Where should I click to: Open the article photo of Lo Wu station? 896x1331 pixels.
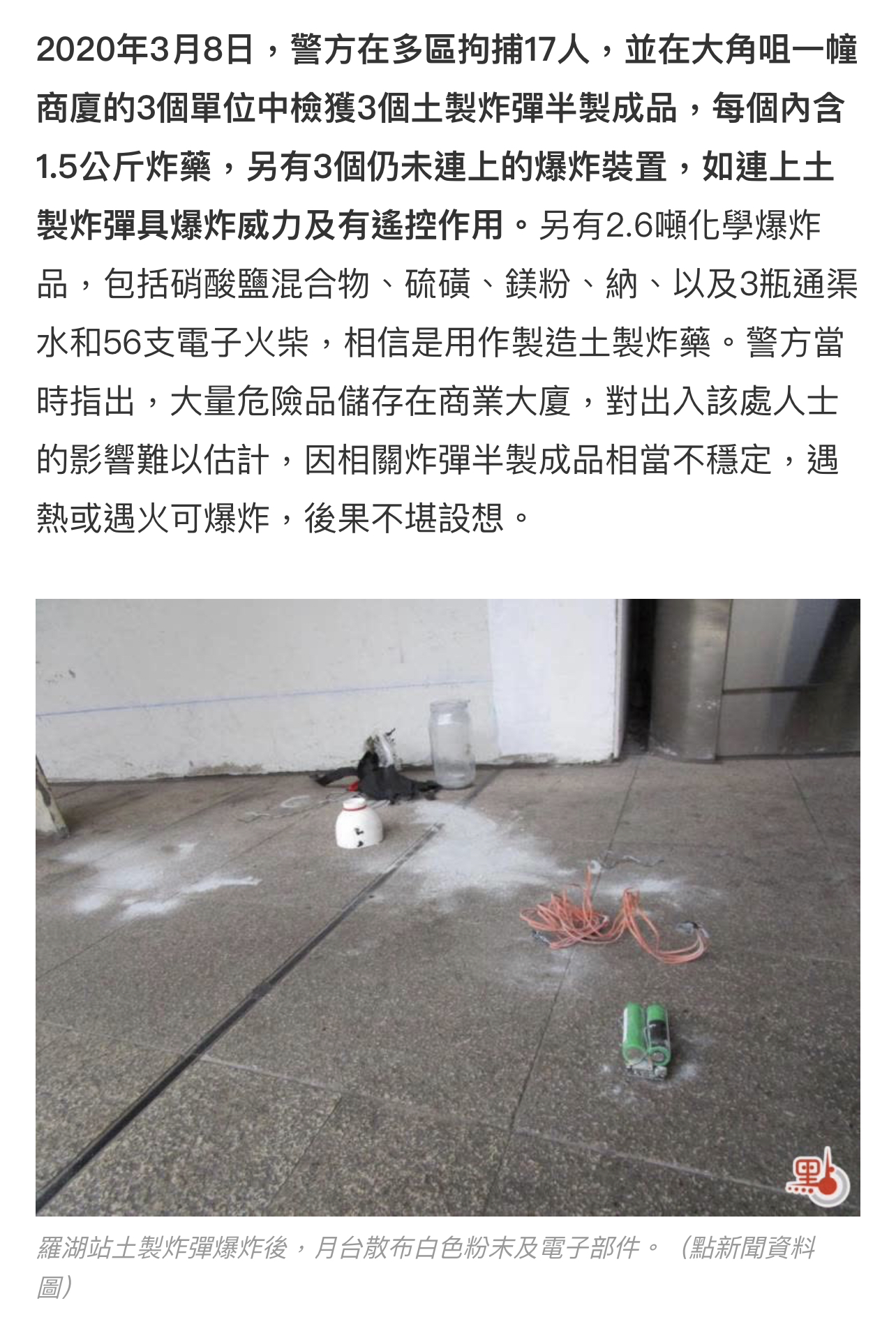coord(447,907)
